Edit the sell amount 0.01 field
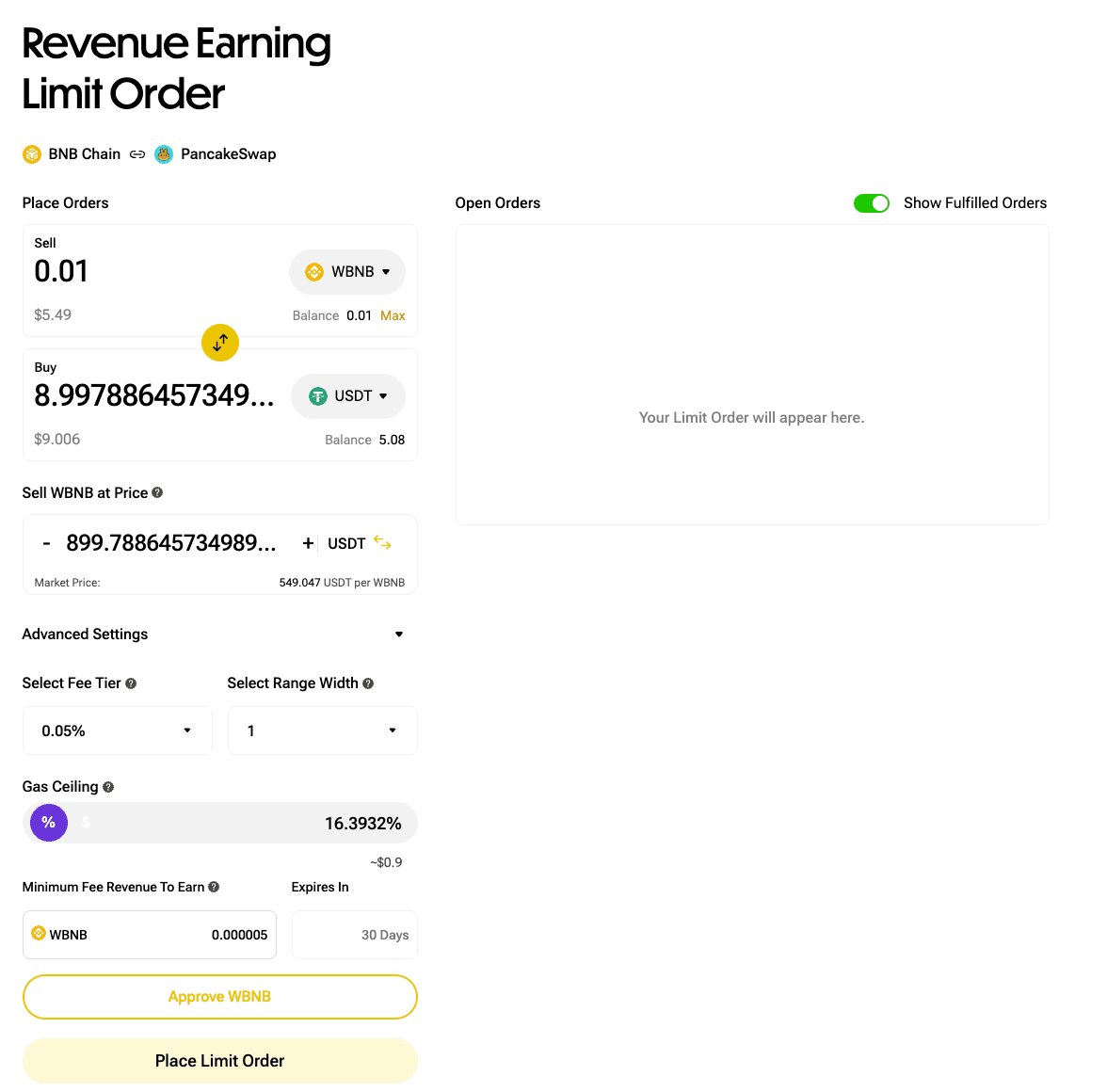 coord(141,271)
